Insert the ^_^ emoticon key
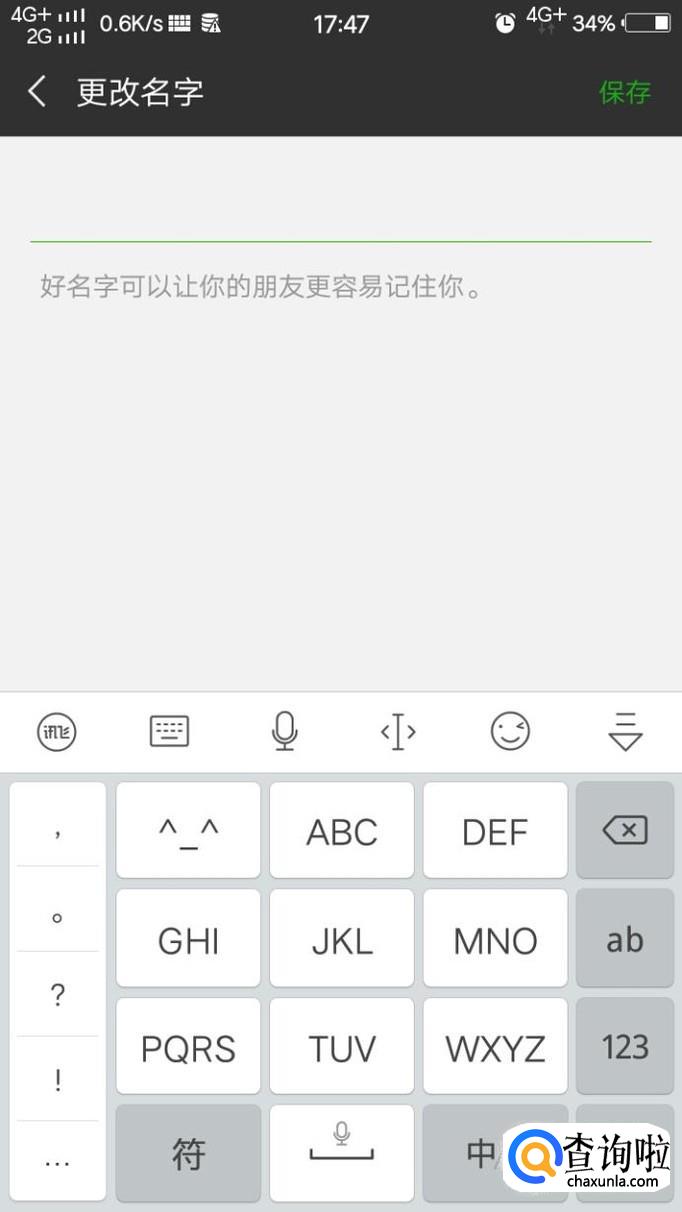Image resolution: width=682 pixels, height=1212 pixels. click(188, 831)
